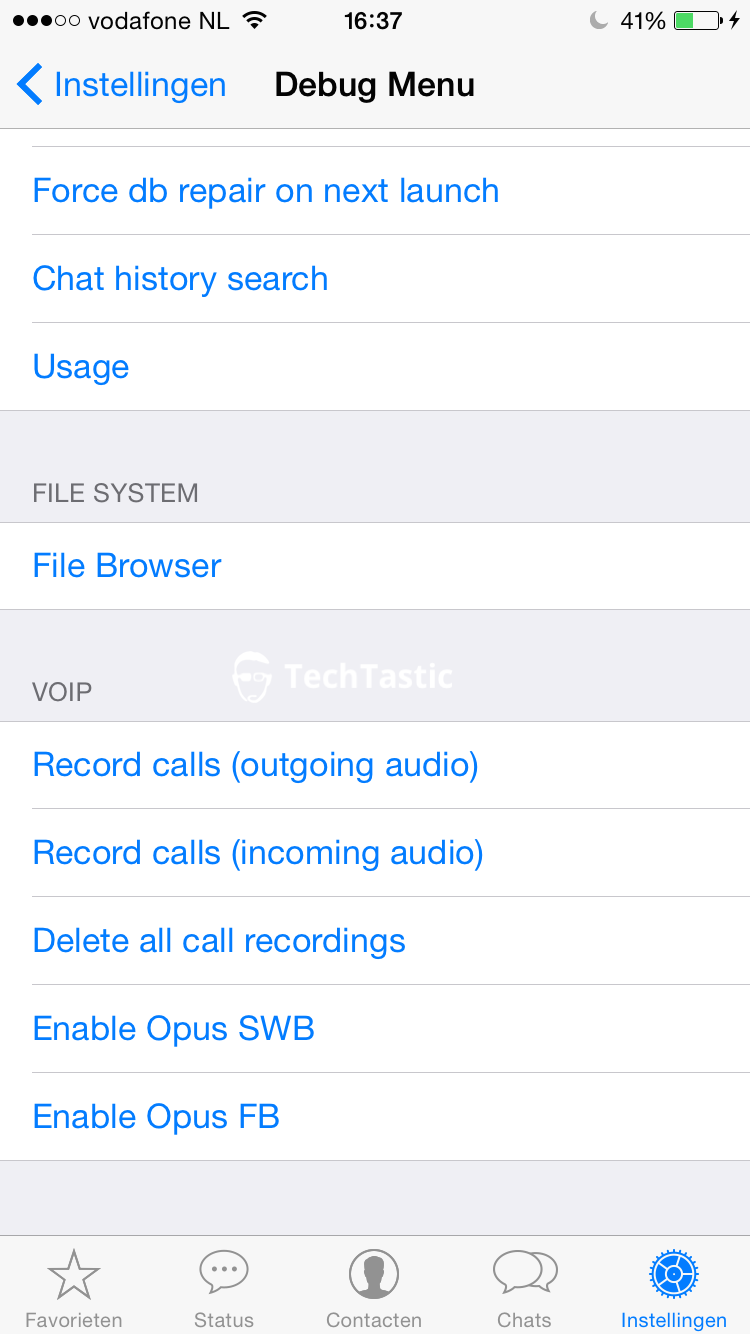The image size is (750, 1334).
Task: Switch to the Contacten tab
Action: (374, 1288)
